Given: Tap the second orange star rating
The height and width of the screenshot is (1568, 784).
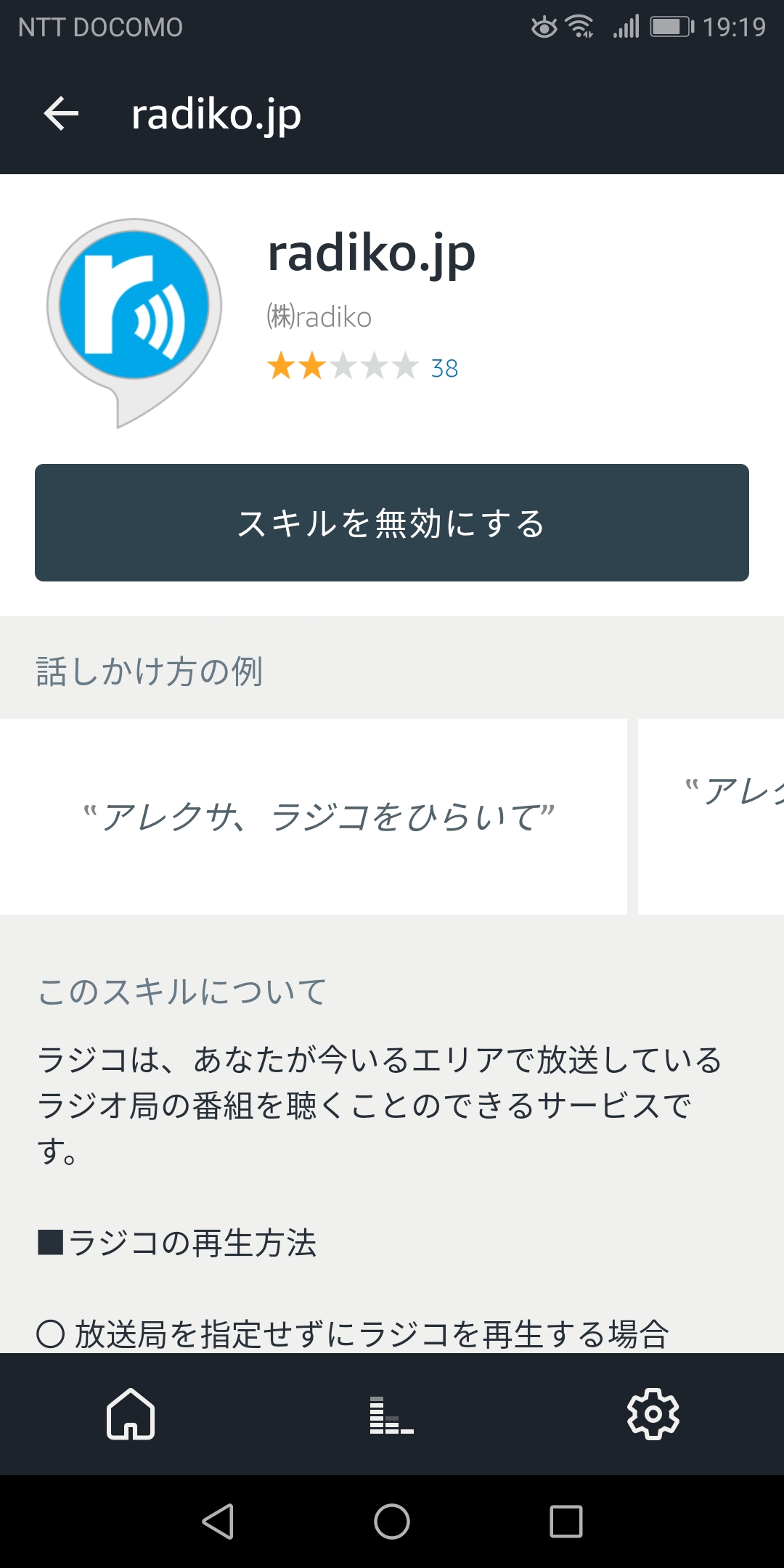Looking at the screenshot, I should point(314,368).
